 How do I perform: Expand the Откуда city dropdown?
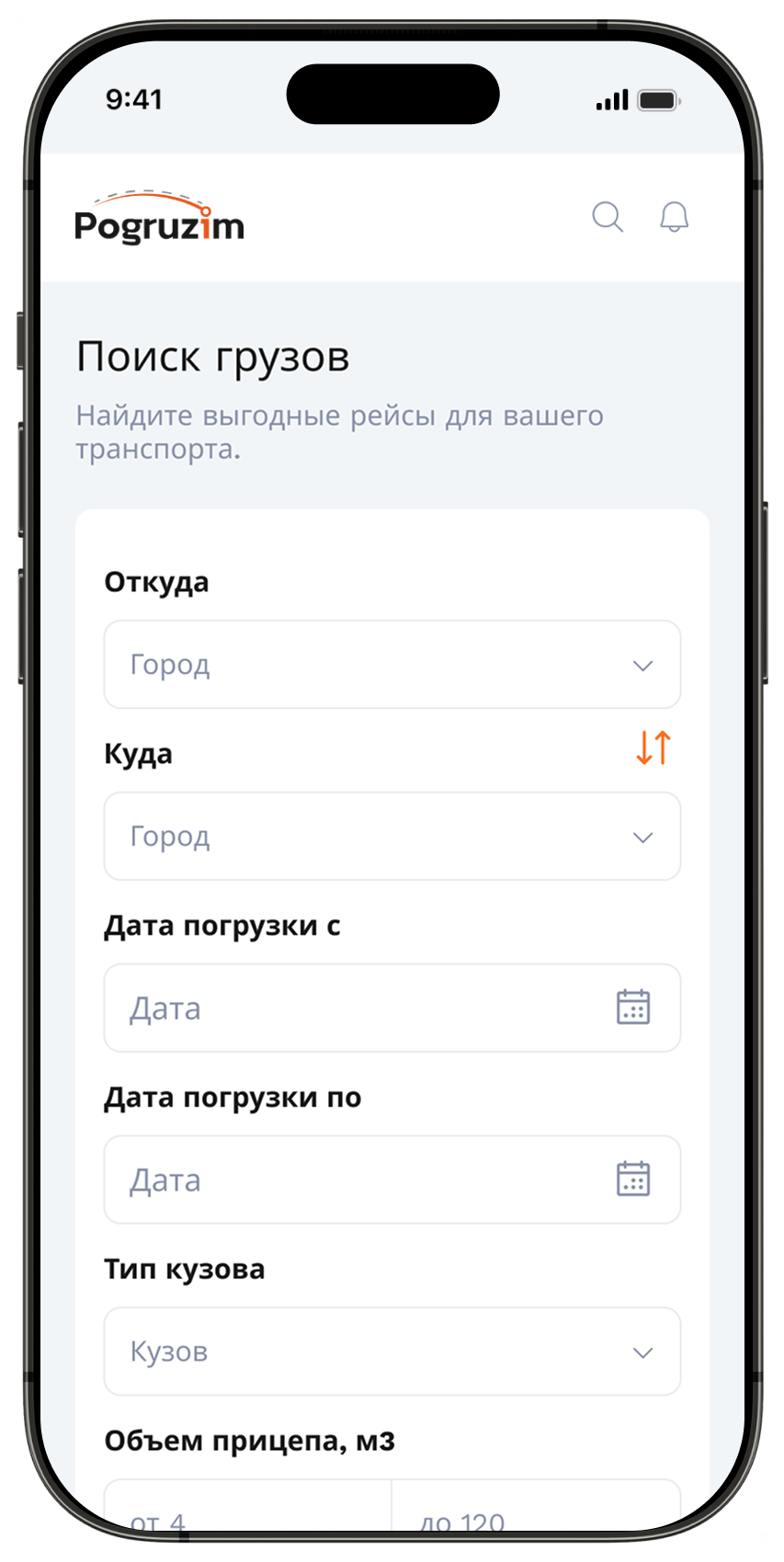[392, 665]
